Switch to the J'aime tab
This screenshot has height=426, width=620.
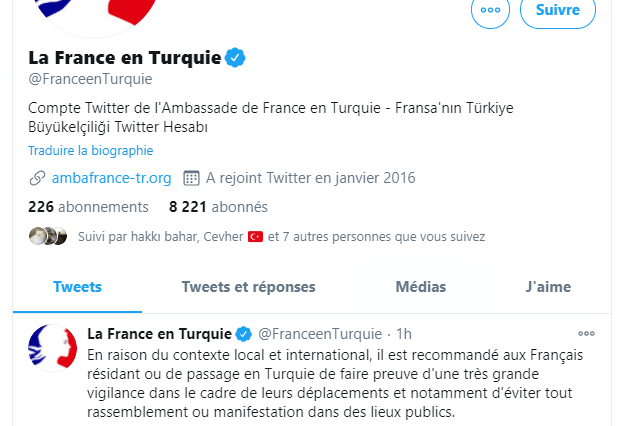coord(548,287)
